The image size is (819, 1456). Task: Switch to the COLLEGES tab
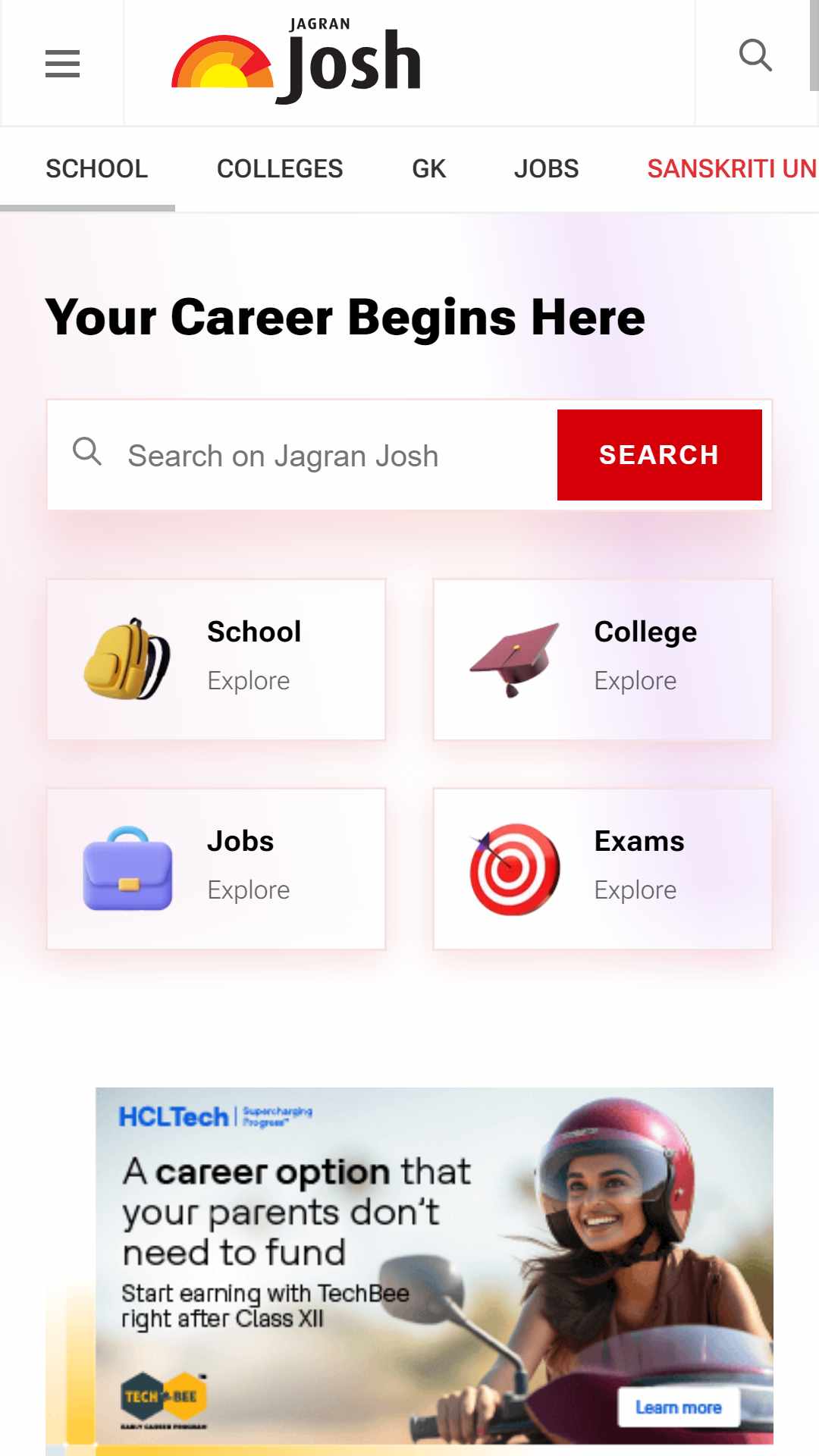point(280,168)
